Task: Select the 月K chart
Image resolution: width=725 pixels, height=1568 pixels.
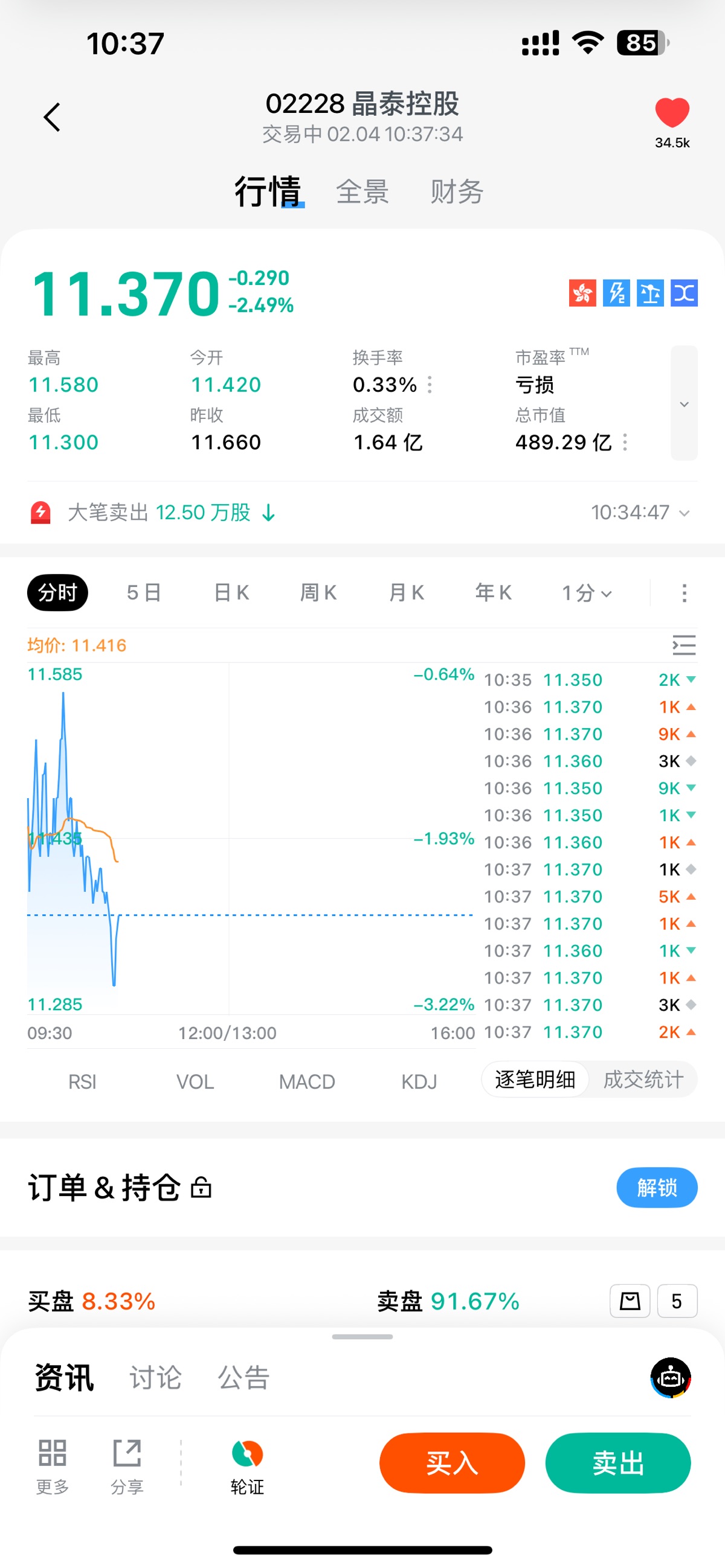Action: click(407, 593)
